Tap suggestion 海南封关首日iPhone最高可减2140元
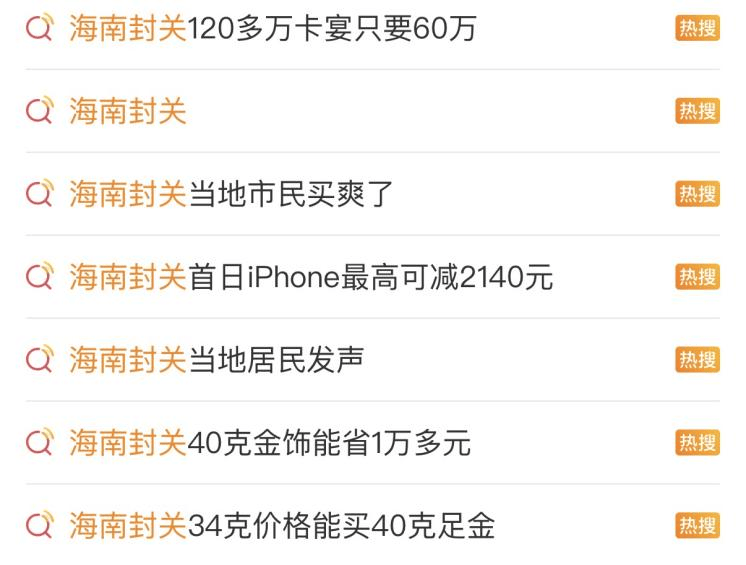This screenshot has width=746, height=565. pos(310,277)
